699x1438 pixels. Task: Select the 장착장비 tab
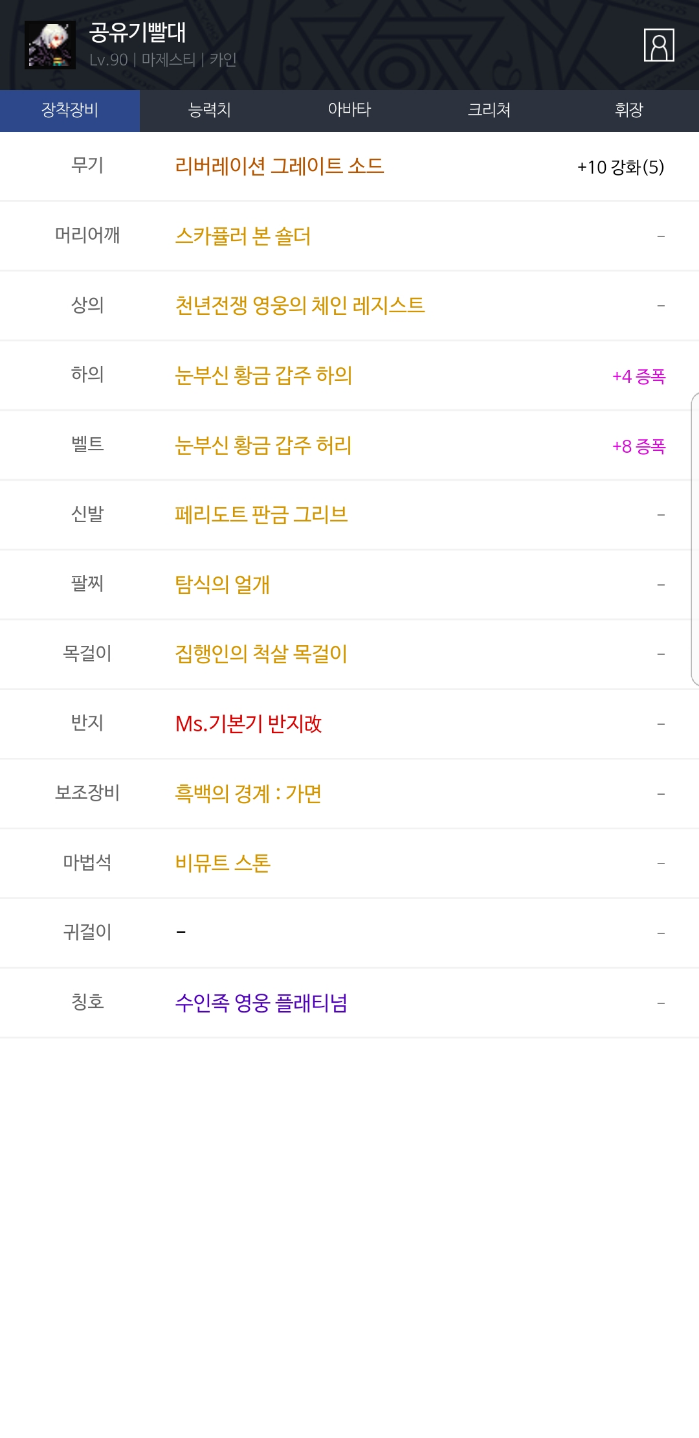tap(70, 110)
